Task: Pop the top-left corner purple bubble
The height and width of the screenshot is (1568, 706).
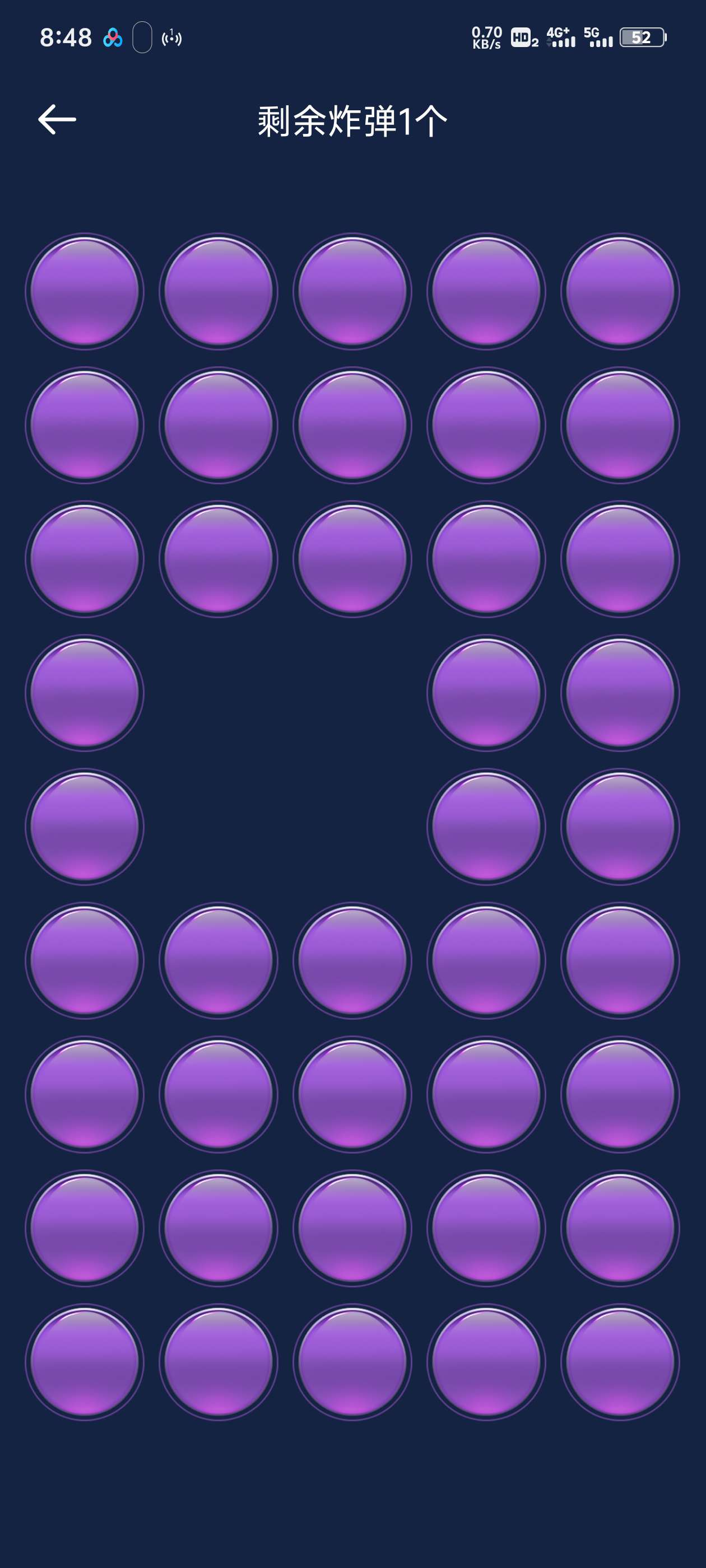Action: (x=85, y=291)
